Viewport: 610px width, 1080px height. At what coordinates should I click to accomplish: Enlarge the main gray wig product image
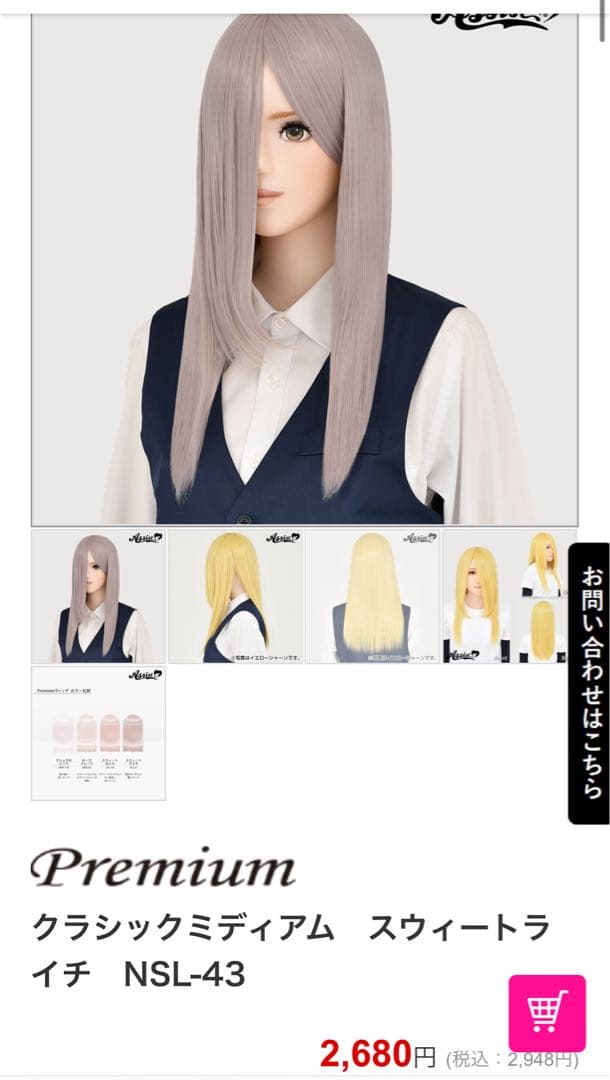(304, 270)
